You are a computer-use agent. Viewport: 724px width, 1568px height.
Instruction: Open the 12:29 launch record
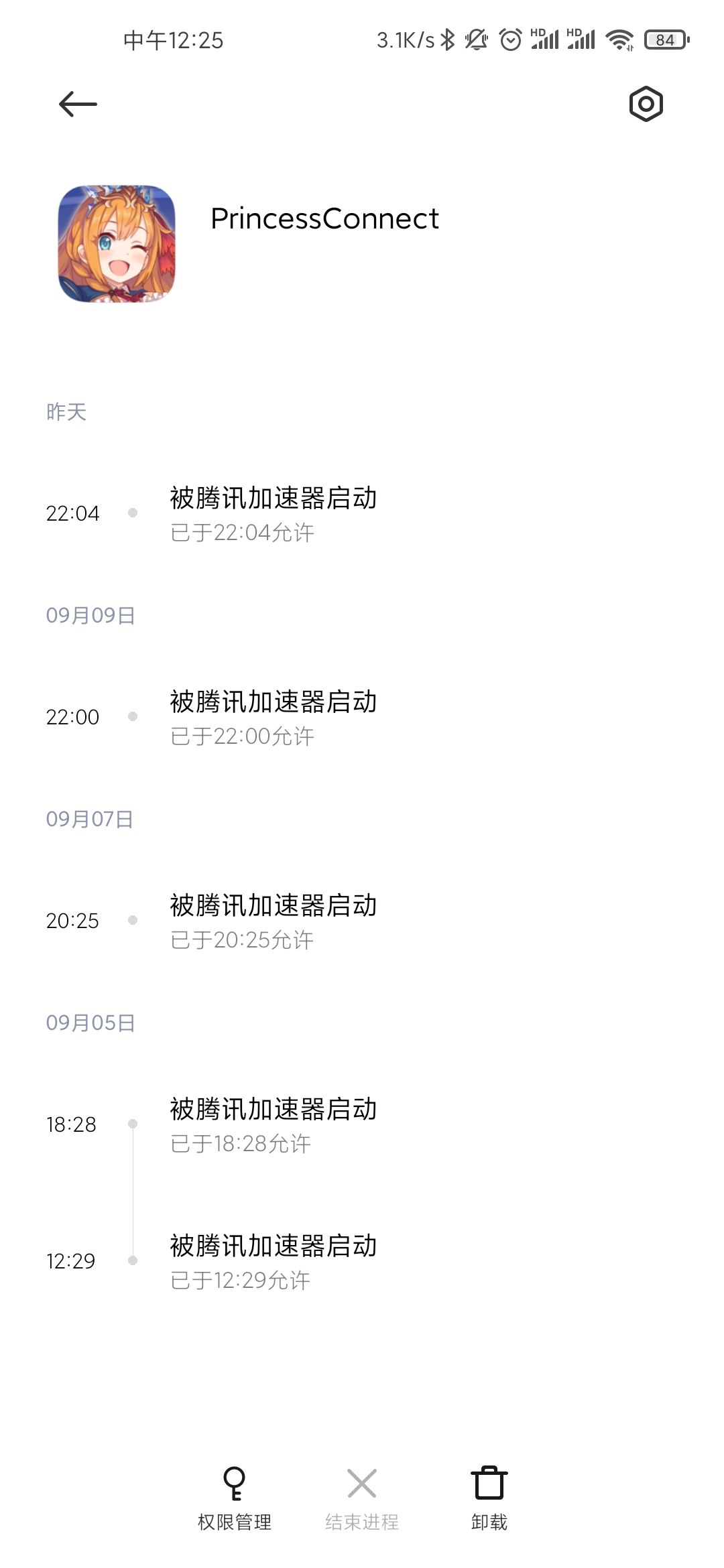[x=273, y=1261]
